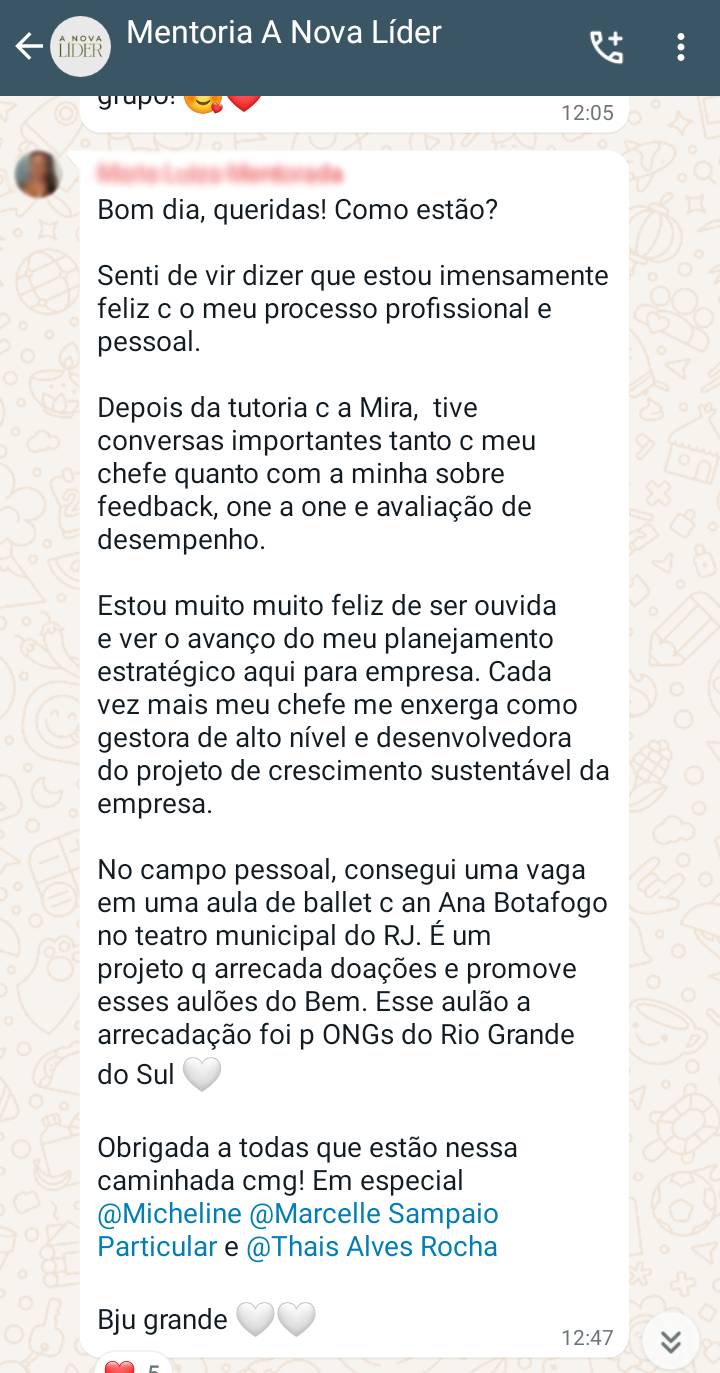This screenshot has width=720, height=1373.
Task: Tap the A Nova Líder group avatar
Action: point(80,45)
